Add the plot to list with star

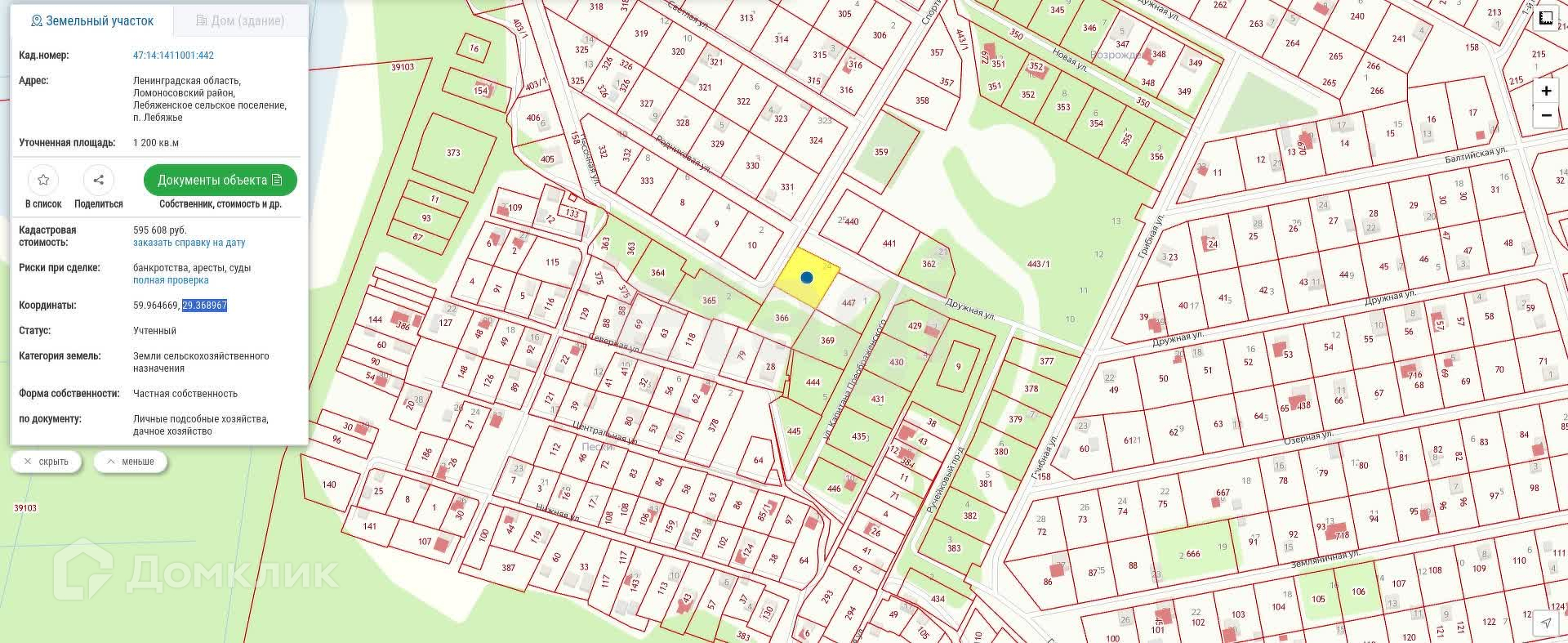pos(43,180)
